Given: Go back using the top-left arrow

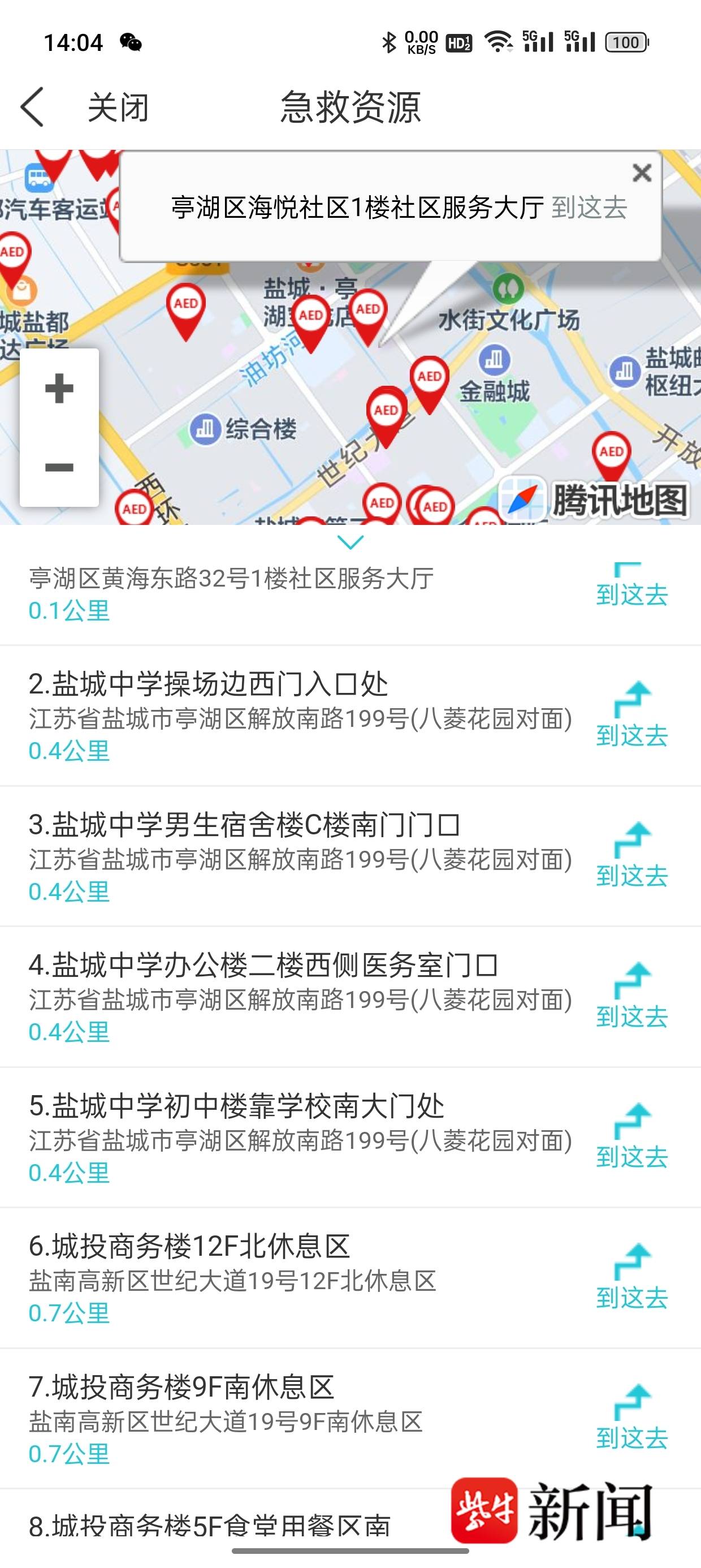Looking at the screenshot, I should [32, 107].
